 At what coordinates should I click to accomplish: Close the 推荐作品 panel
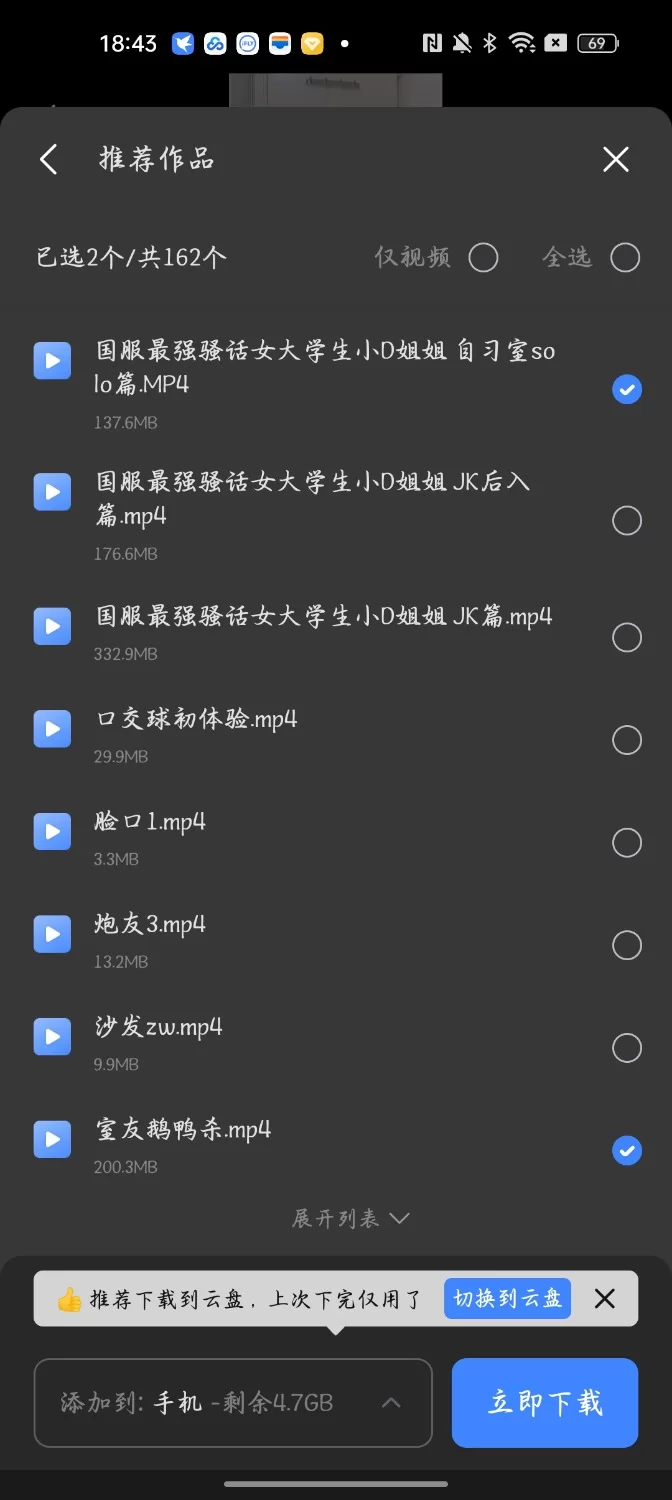tap(615, 159)
